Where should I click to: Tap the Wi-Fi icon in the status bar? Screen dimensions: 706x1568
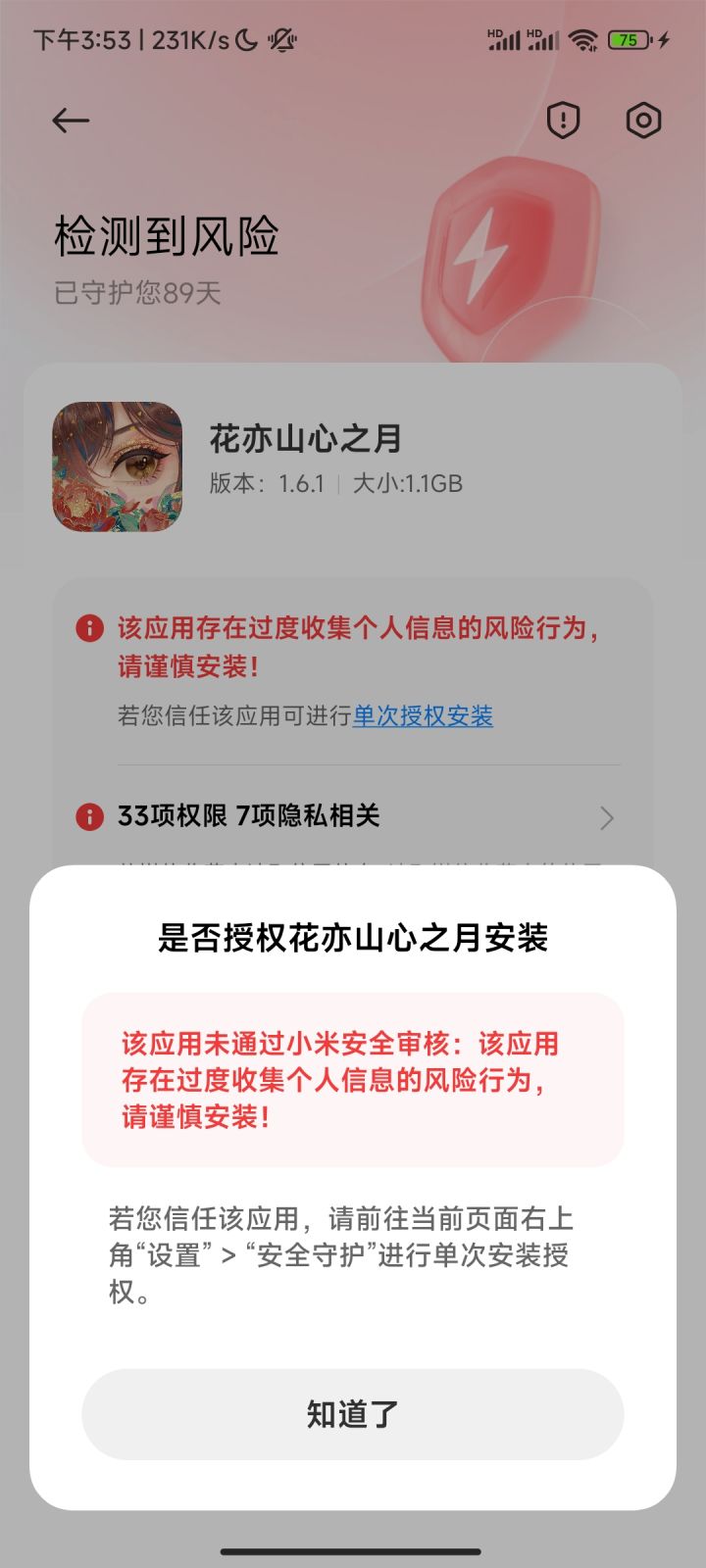point(582,41)
